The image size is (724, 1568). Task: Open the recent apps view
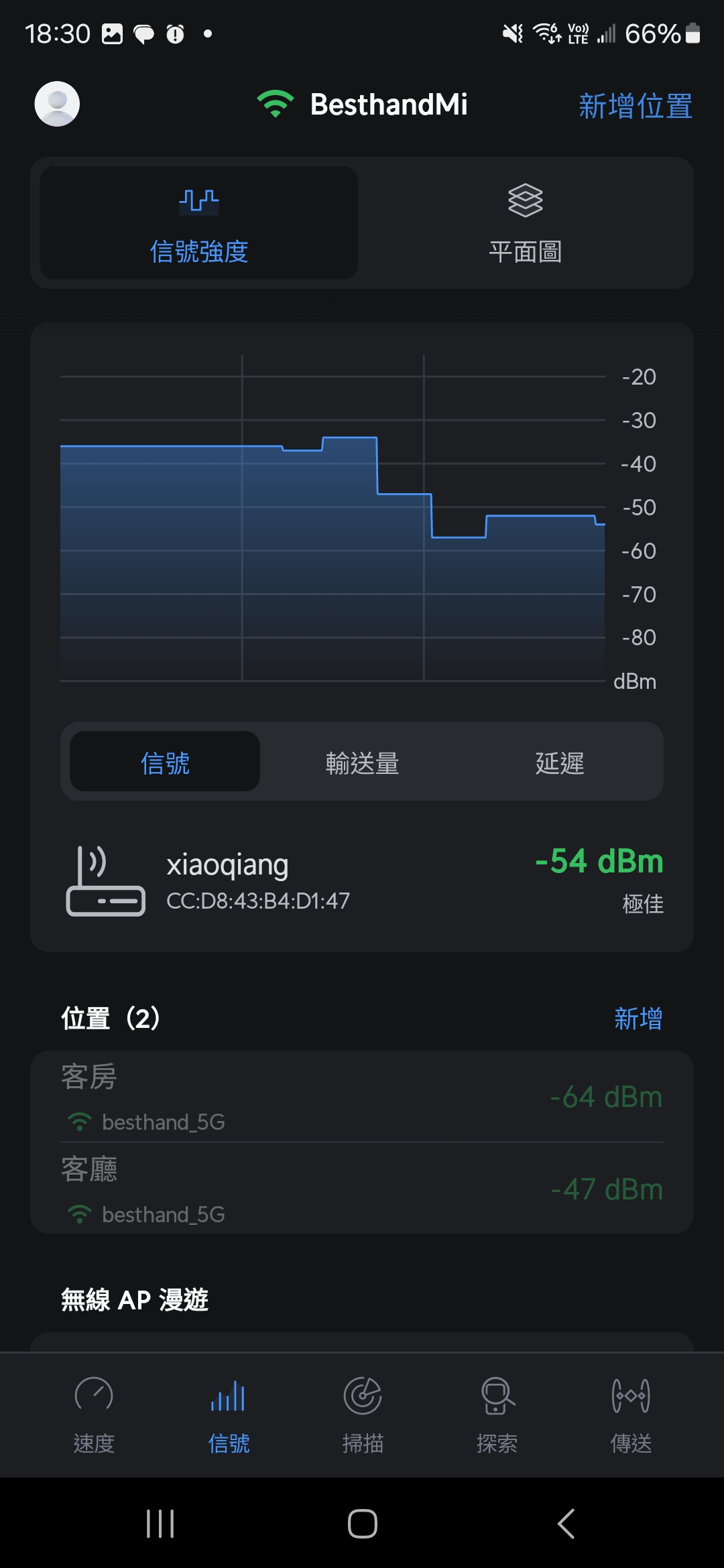pyautogui.click(x=160, y=1524)
